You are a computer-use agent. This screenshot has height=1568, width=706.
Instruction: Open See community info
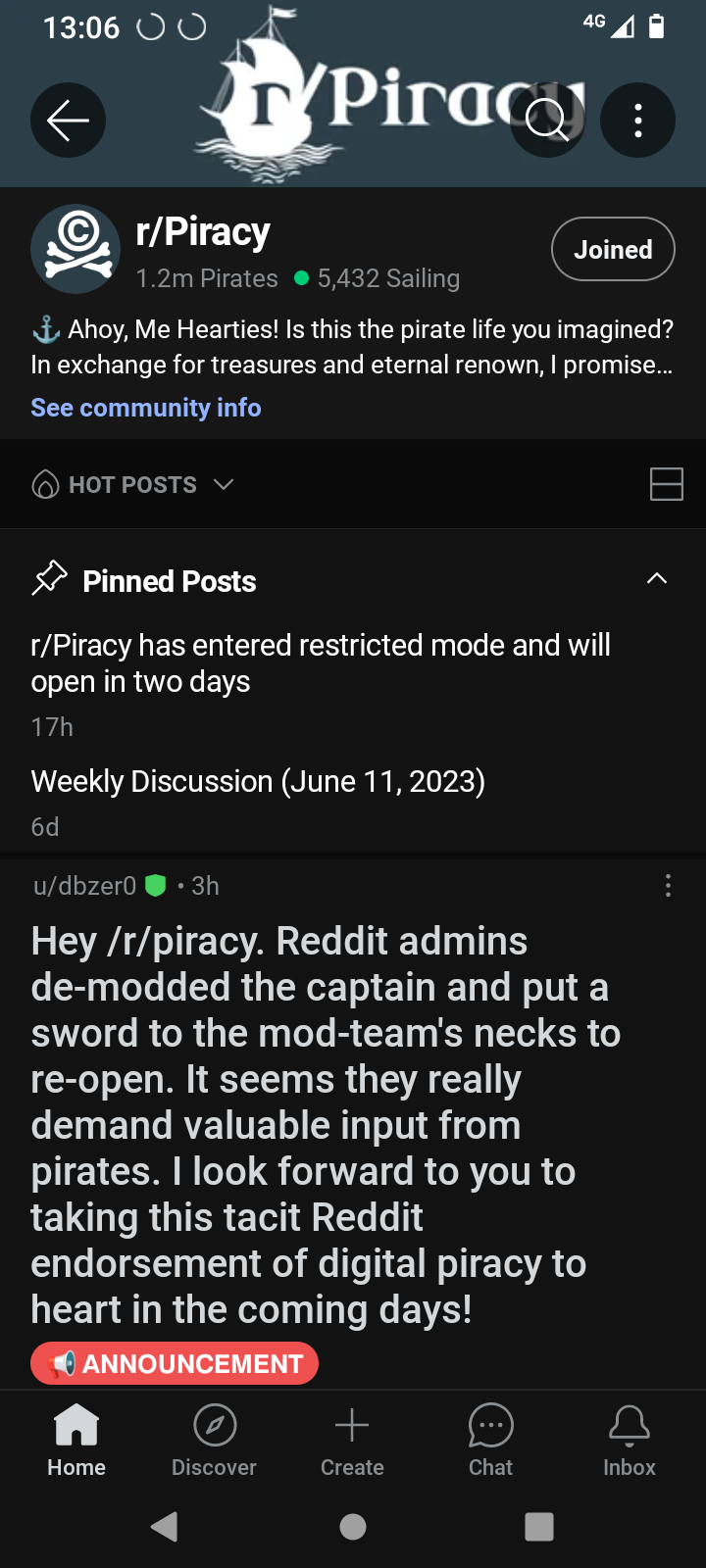point(146,408)
